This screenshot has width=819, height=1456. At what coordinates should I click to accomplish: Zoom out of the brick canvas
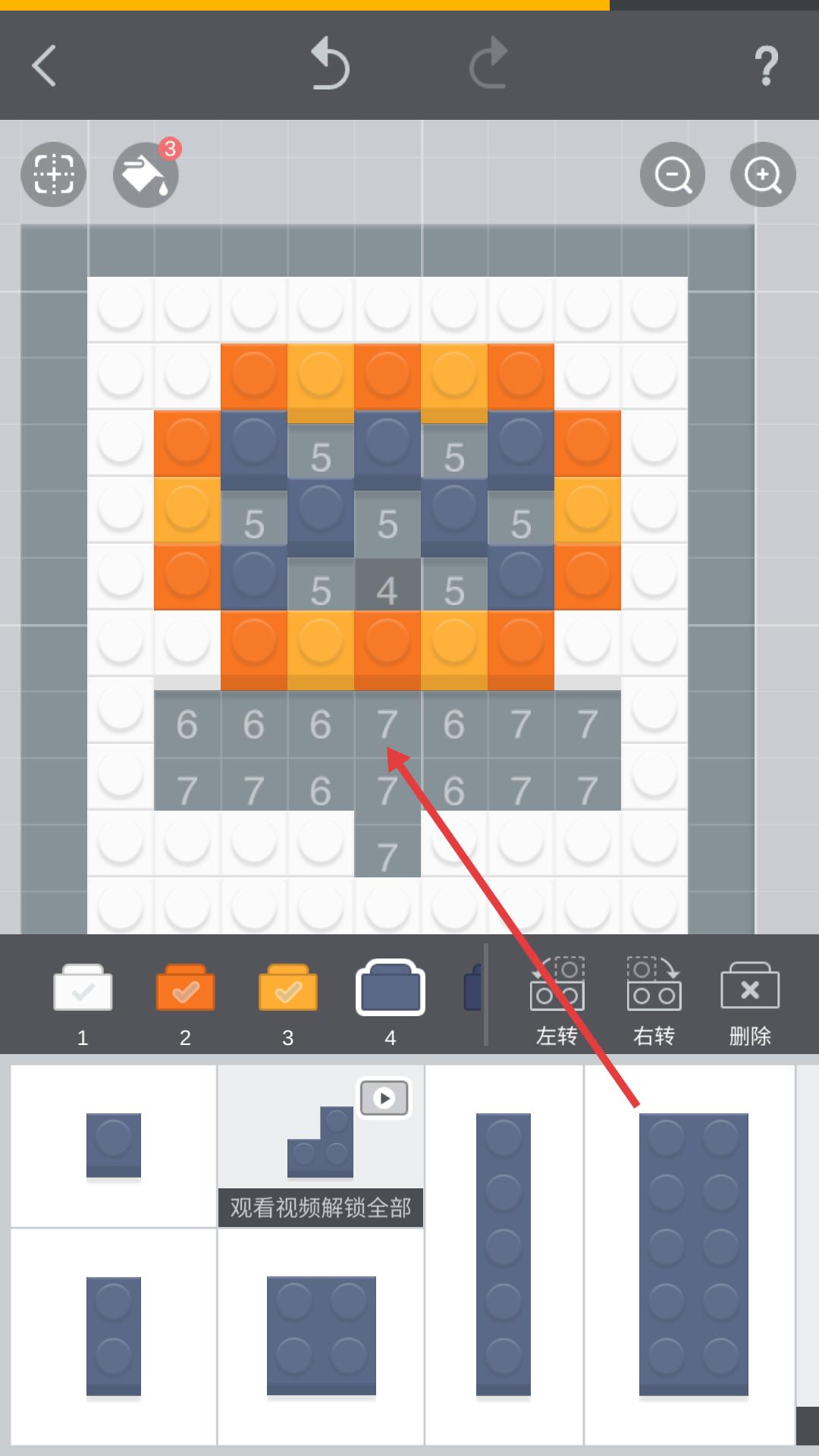click(673, 174)
